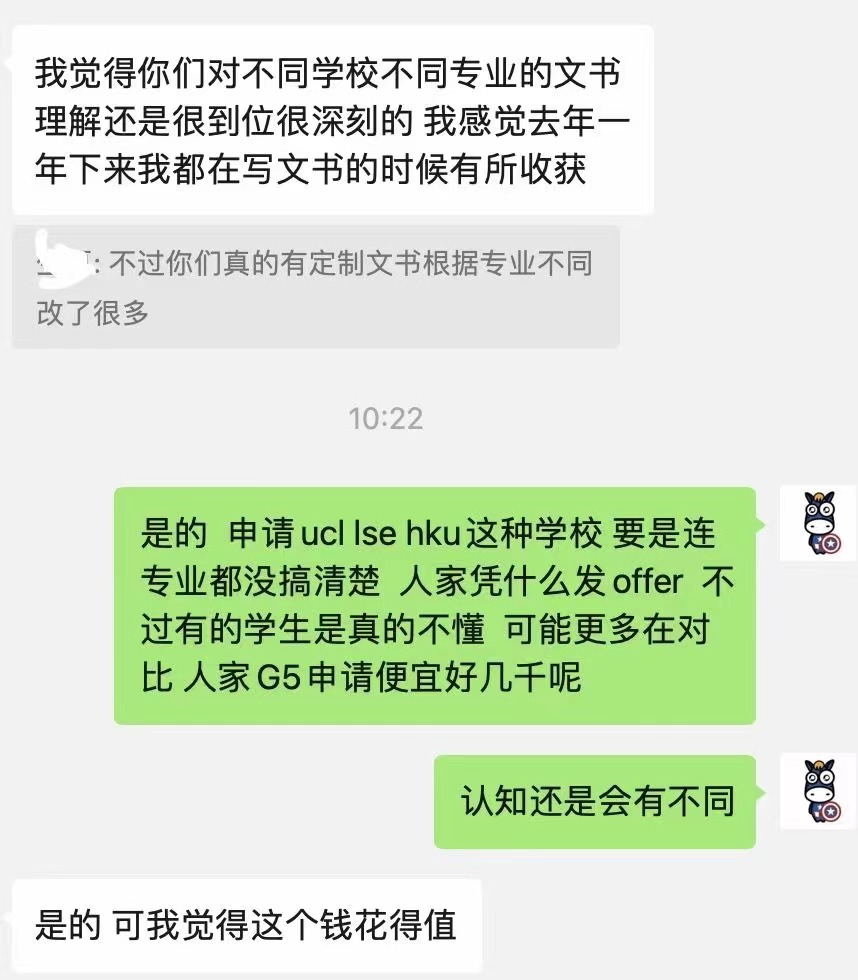Open the quoted message "不过你们真的有定制文书"
Viewport: 858px width, 980px height.
315,287
